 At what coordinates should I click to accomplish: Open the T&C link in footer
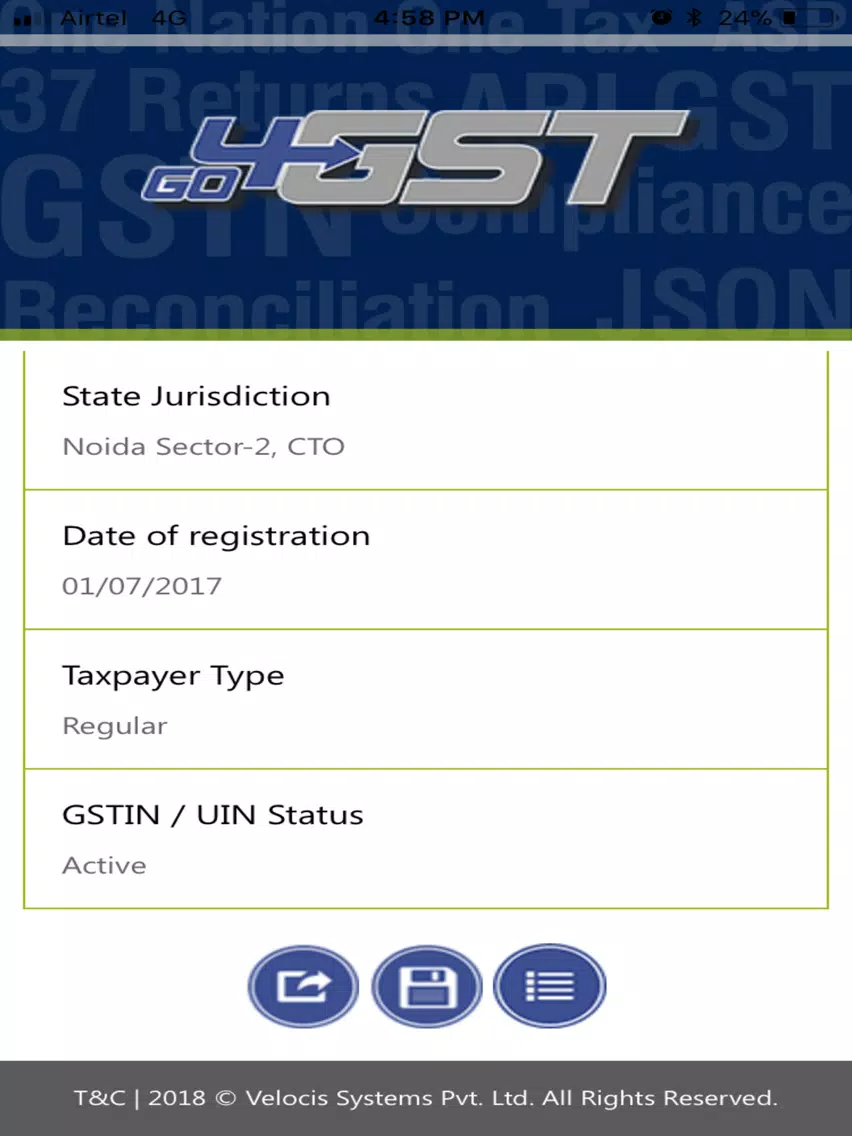(x=99, y=1098)
